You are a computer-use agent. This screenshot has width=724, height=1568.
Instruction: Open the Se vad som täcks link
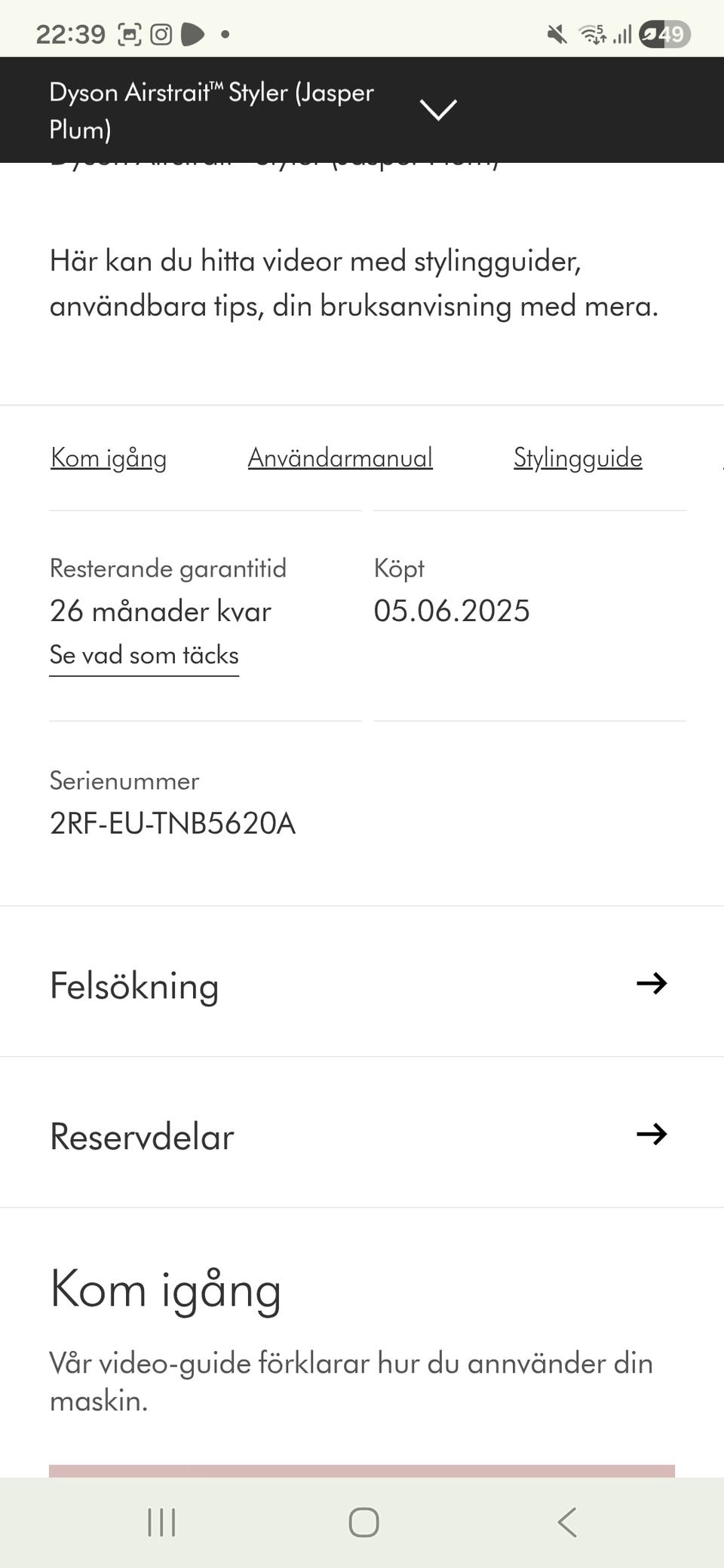point(143,655)
